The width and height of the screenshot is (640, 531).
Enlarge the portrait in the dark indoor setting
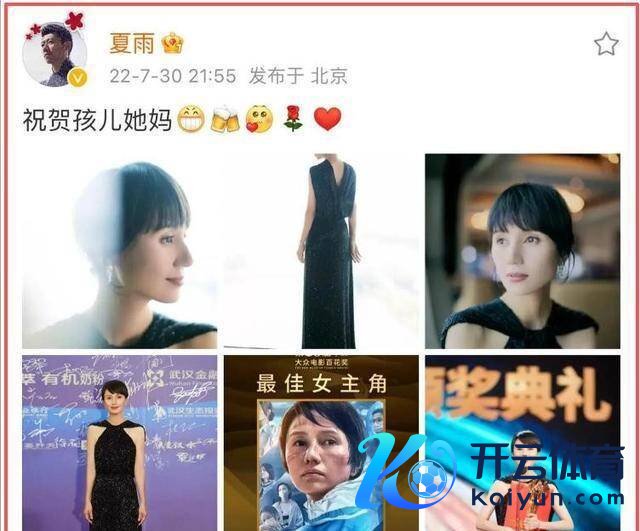pos(523,250)
